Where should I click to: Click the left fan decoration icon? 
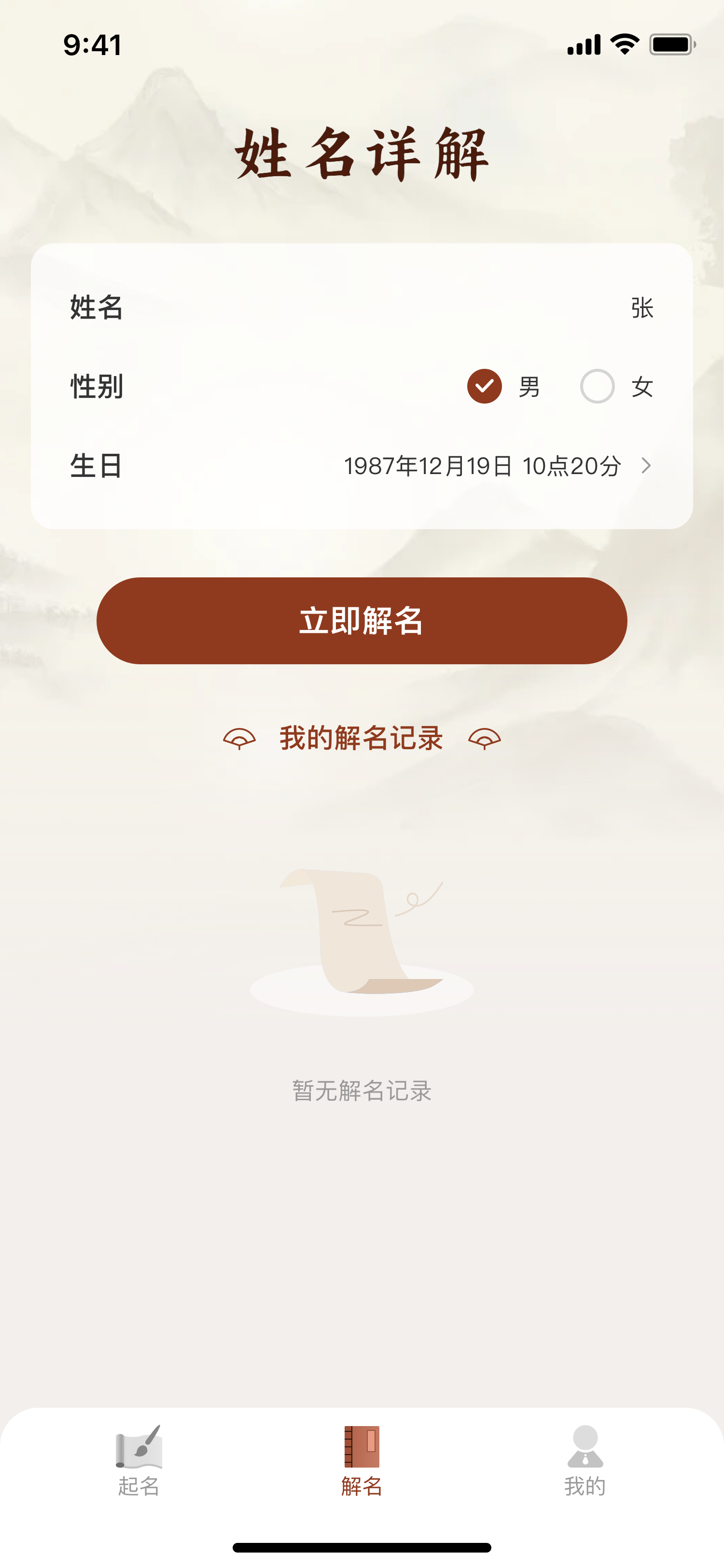coord(240,738)
